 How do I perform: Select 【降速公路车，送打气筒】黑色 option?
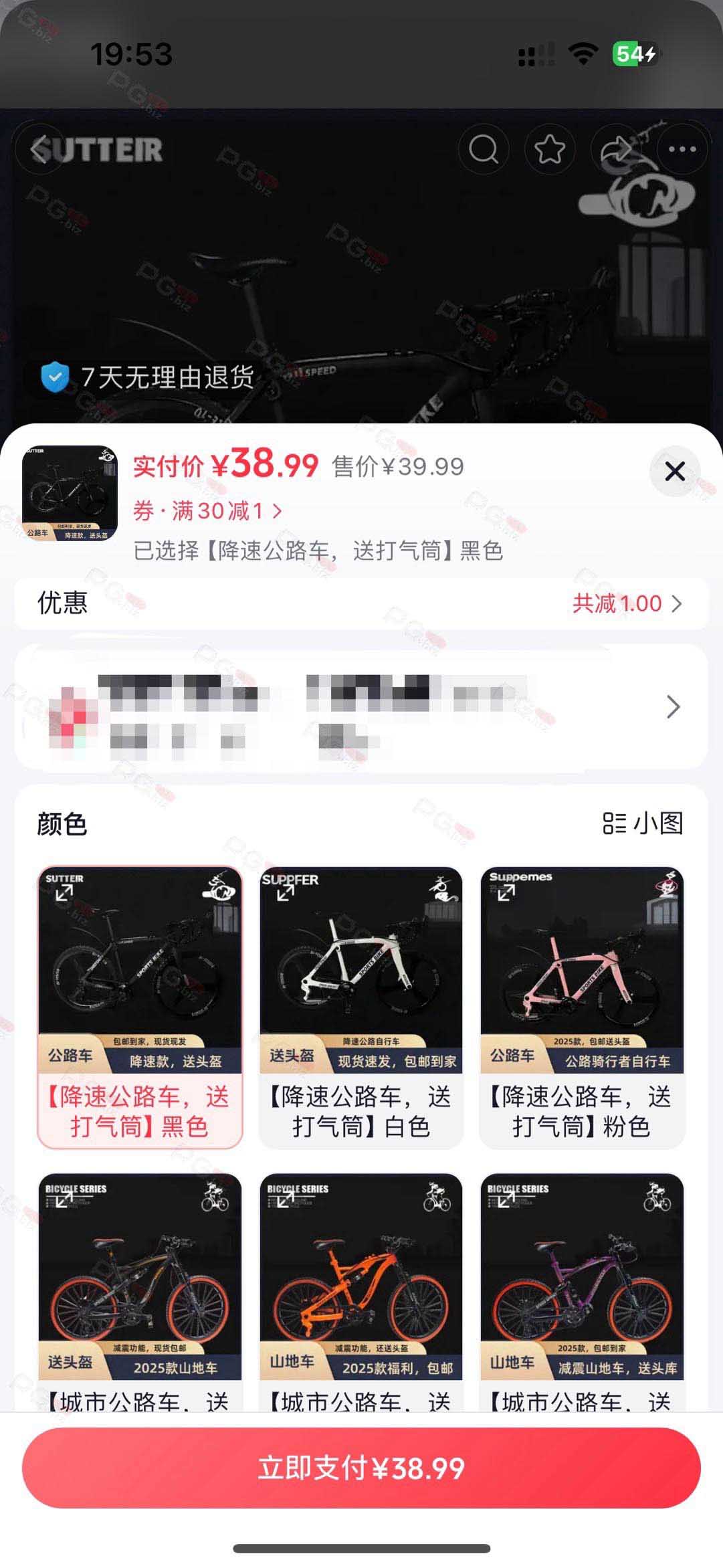[x=140, y=1008]
